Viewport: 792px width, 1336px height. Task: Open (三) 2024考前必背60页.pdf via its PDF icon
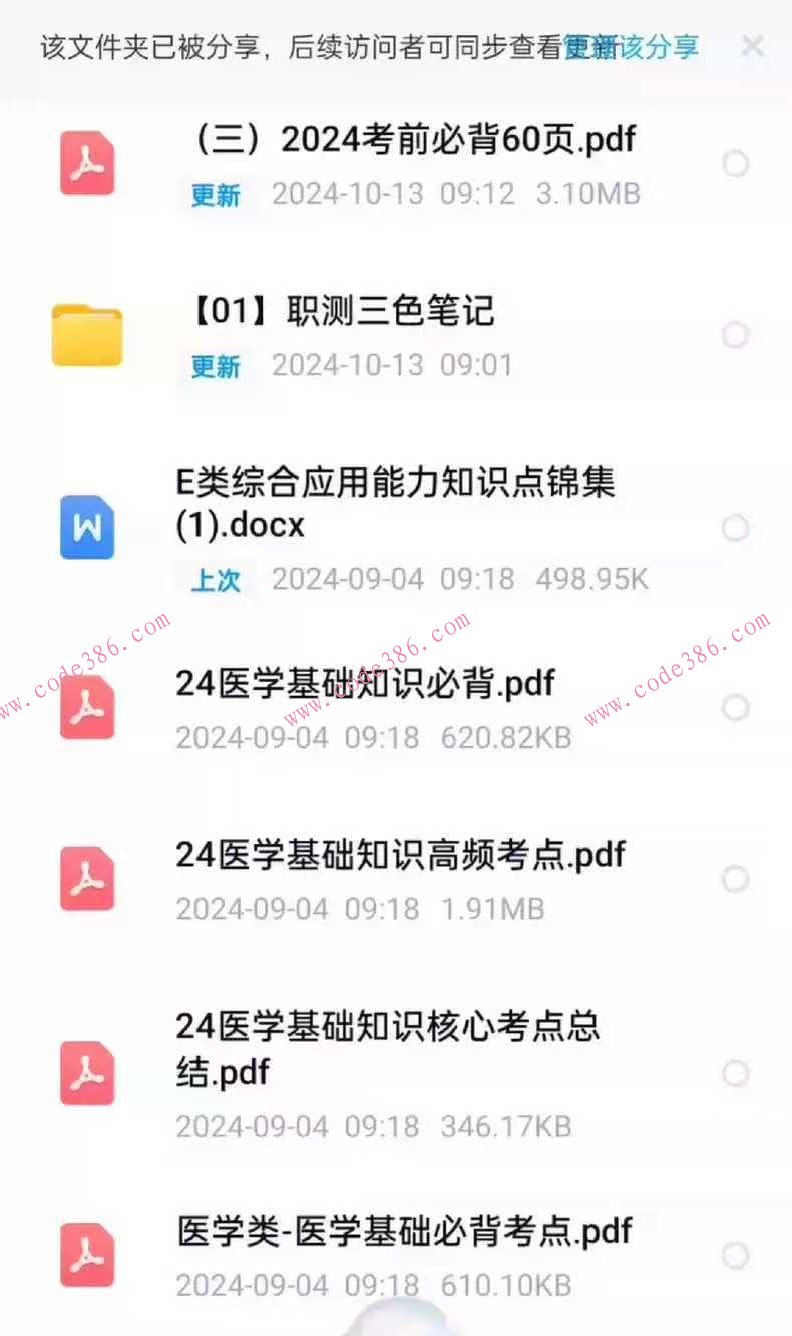click(86, 163)
